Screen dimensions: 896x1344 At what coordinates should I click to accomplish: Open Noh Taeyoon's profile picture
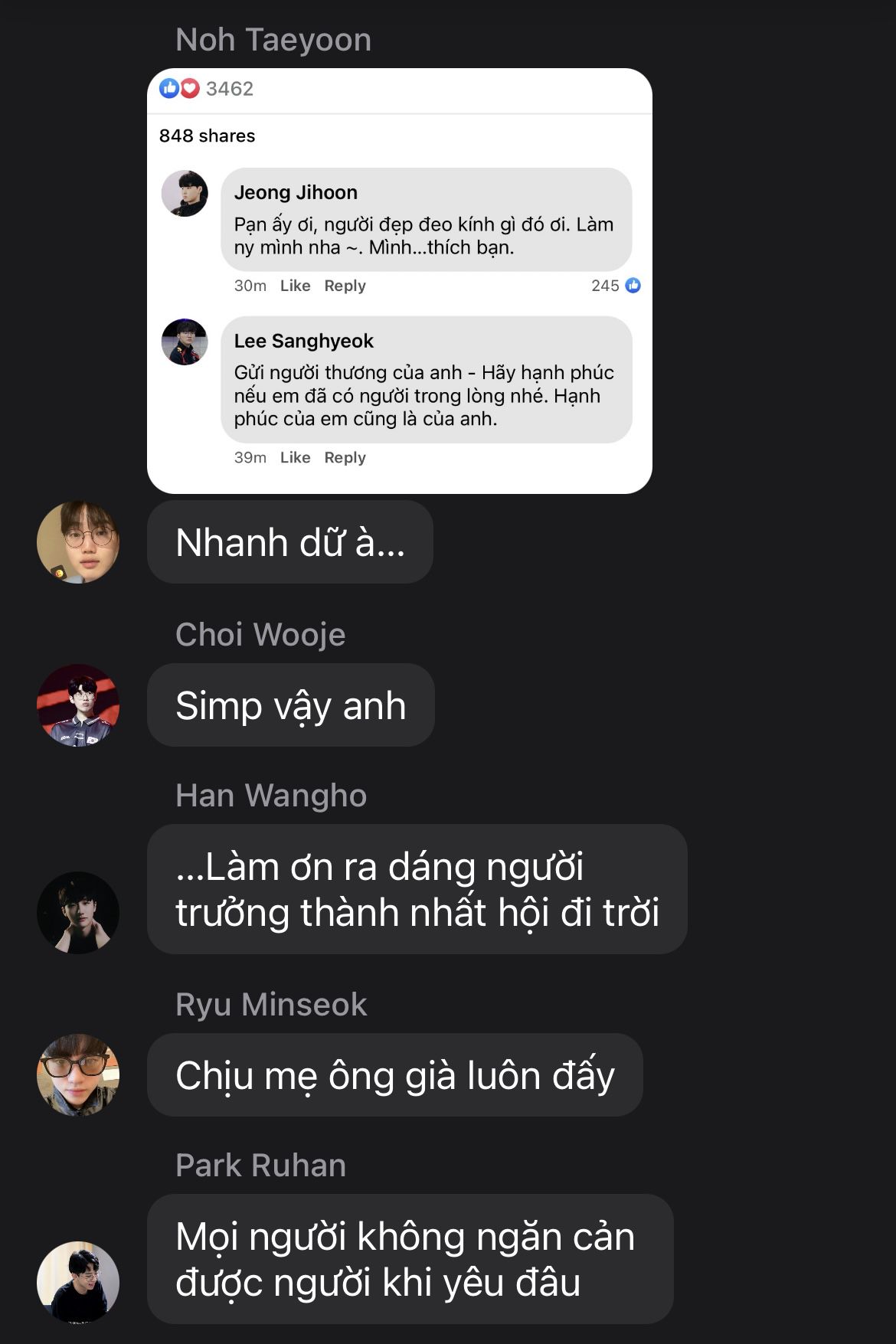coord(78,542)
